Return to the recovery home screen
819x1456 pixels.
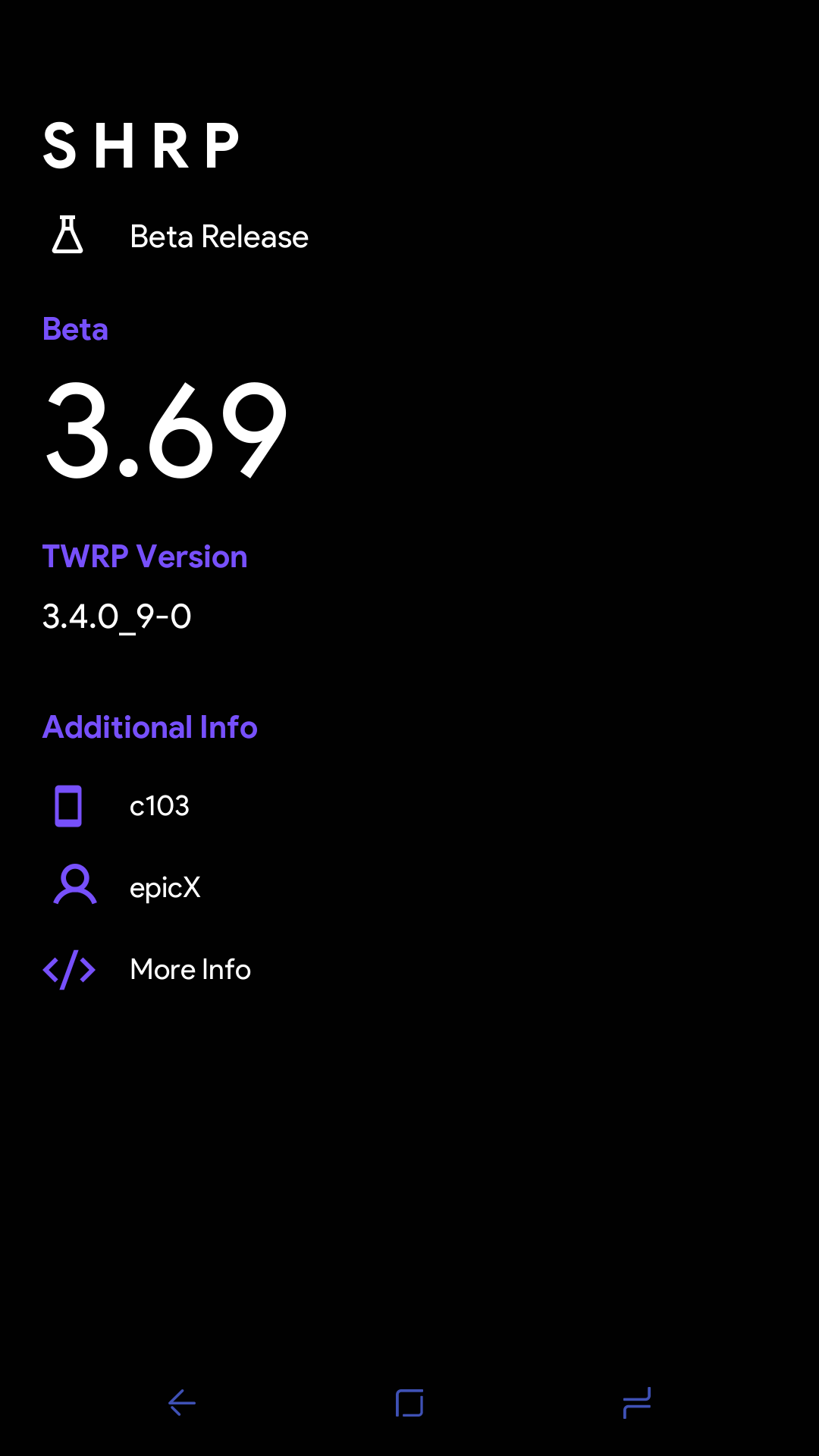pyautogui.click(x=409, y=1403)
